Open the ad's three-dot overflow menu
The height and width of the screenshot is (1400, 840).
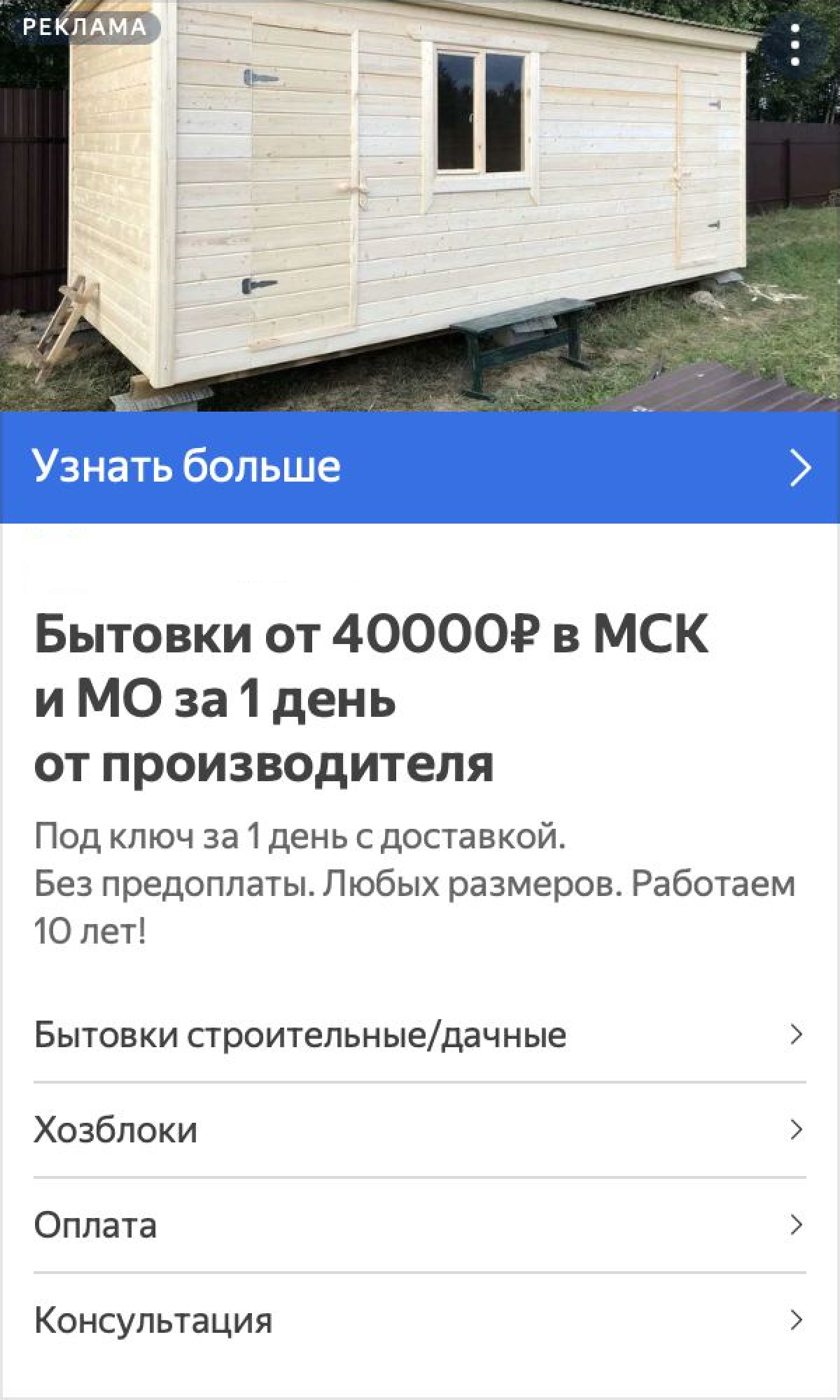pyautogui.click(x=794, y=45)
